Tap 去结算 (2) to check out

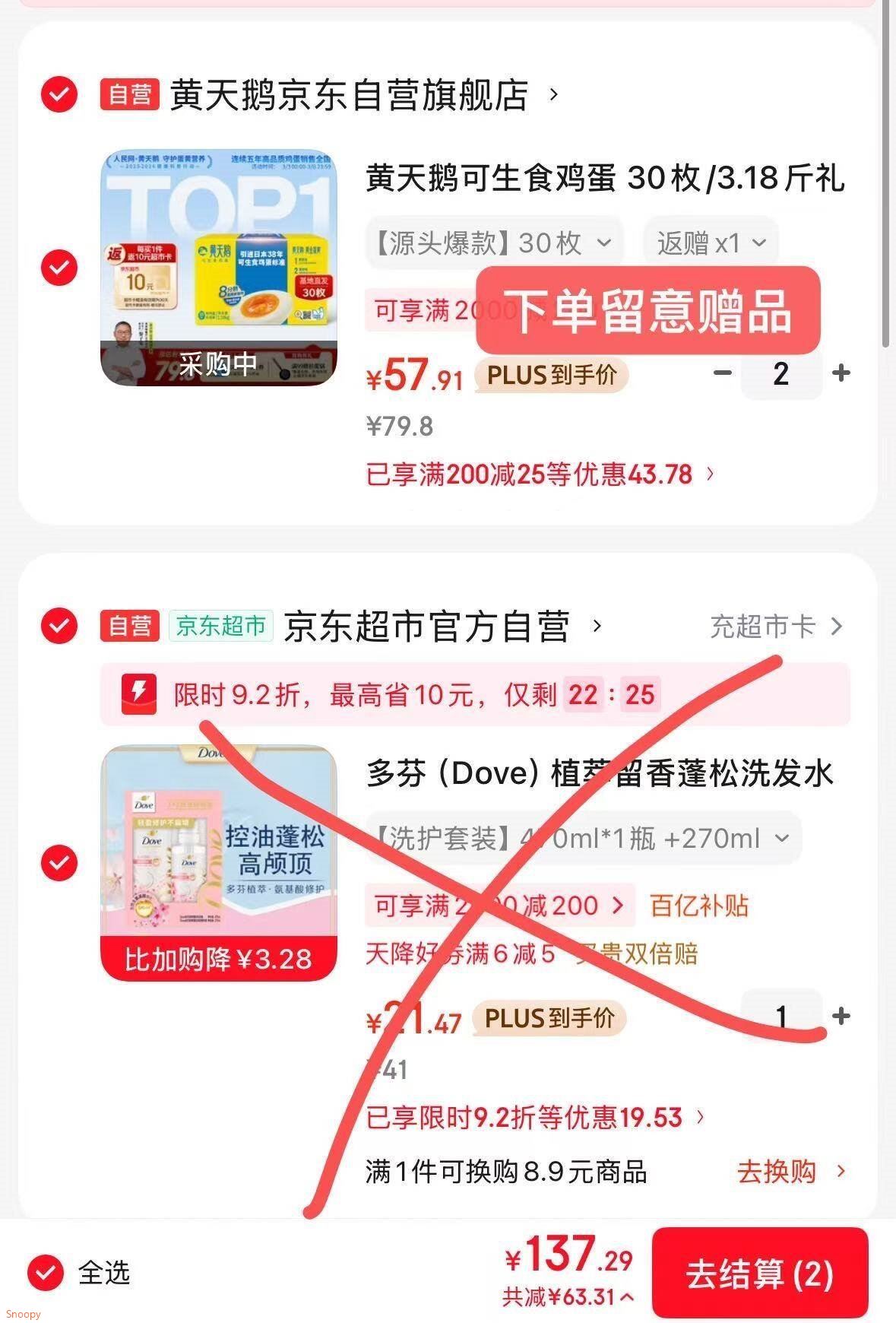759,1274
